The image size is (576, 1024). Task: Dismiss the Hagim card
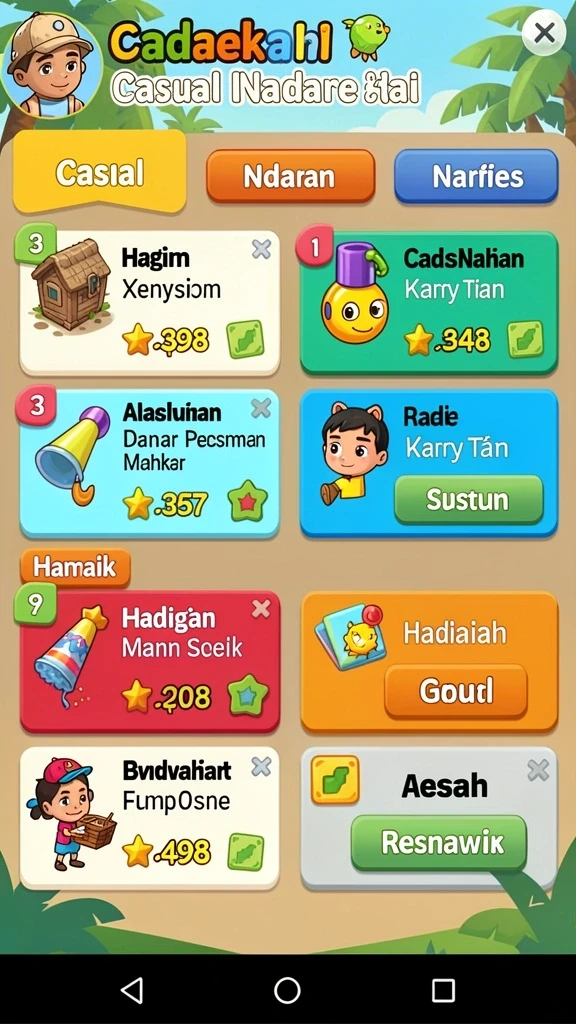click(261, 249)
